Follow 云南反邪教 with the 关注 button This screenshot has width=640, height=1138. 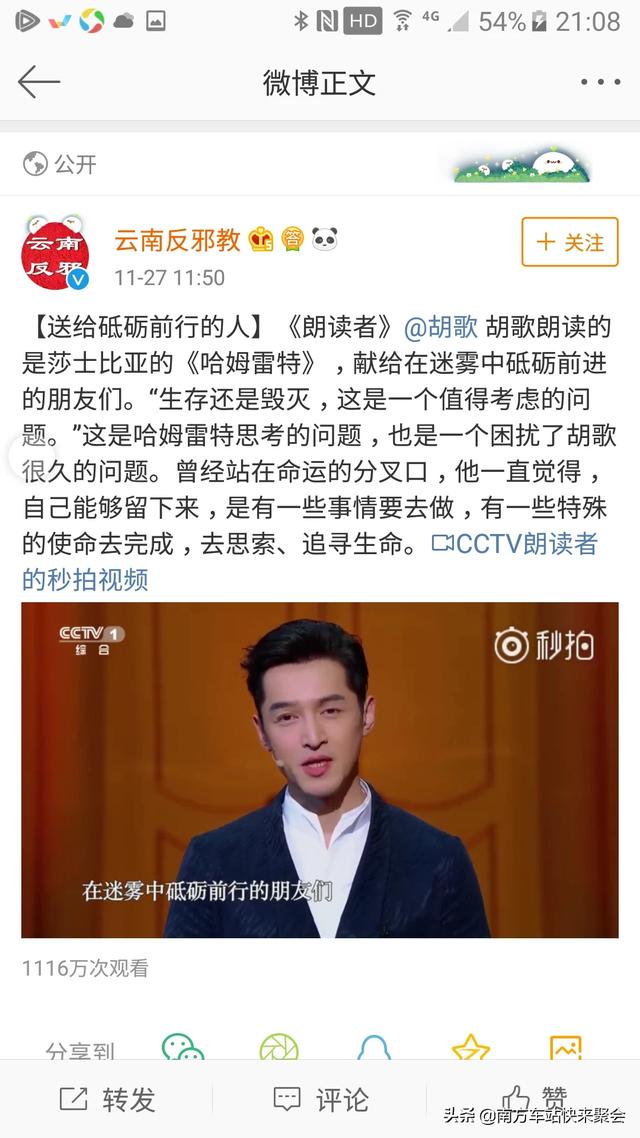point(570,242)
